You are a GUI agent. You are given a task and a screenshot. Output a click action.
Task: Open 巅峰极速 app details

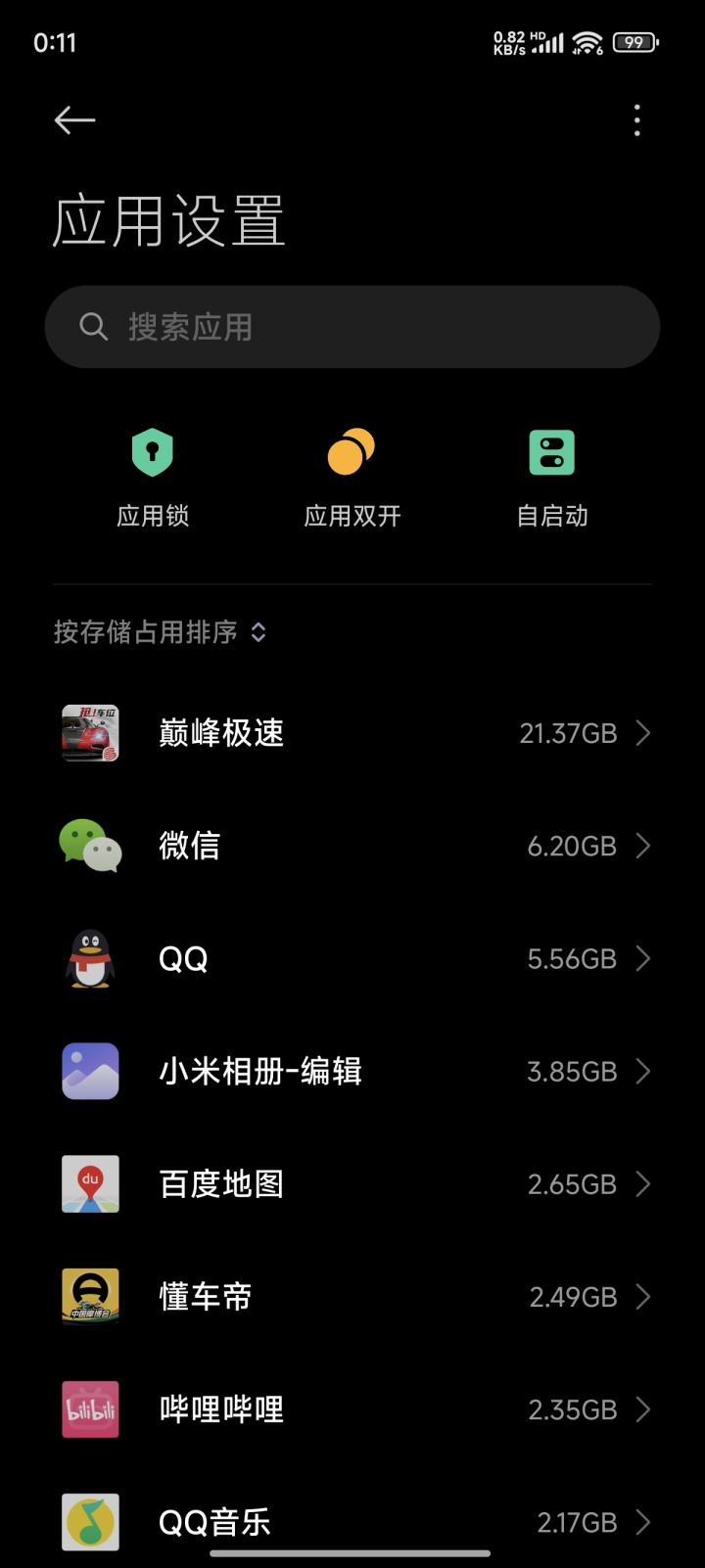[352, 733]
